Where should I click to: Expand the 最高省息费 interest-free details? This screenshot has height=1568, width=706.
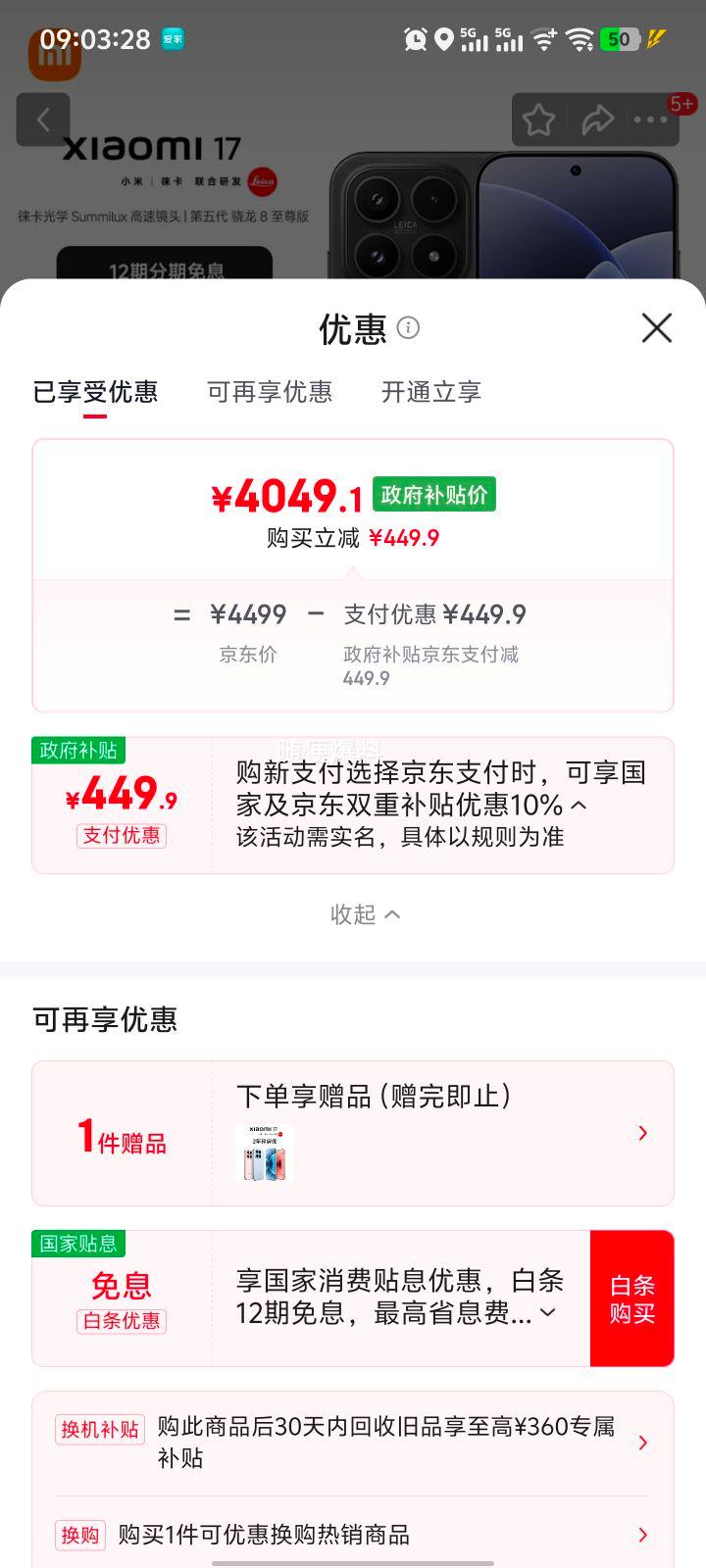coord(547,1313)
